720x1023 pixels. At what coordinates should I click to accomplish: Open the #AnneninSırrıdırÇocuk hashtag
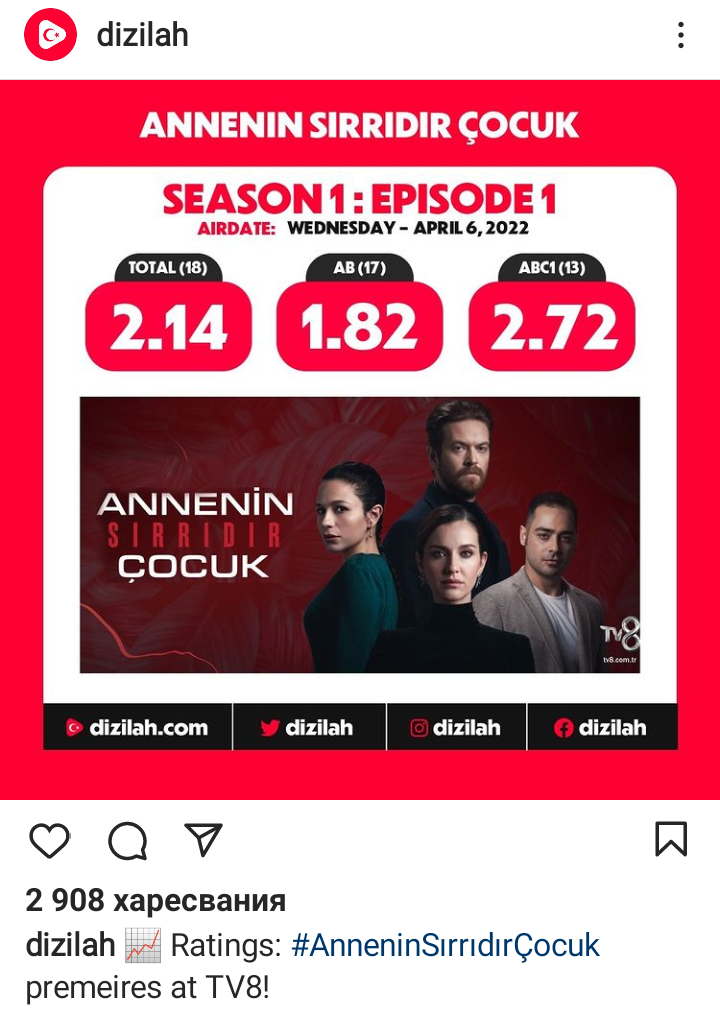tap(445, 945)
